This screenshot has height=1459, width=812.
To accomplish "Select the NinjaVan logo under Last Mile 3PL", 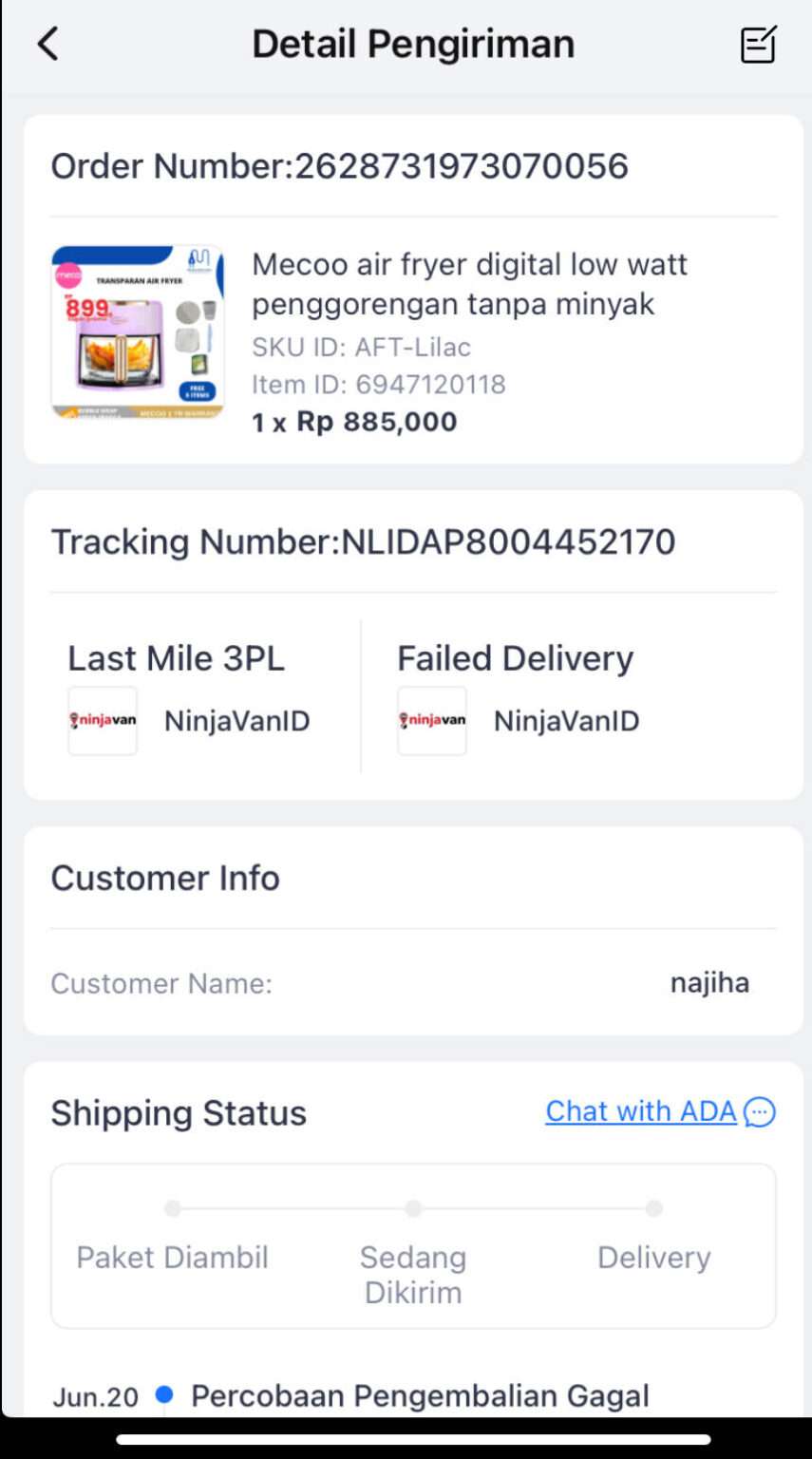I will [103, 720].
